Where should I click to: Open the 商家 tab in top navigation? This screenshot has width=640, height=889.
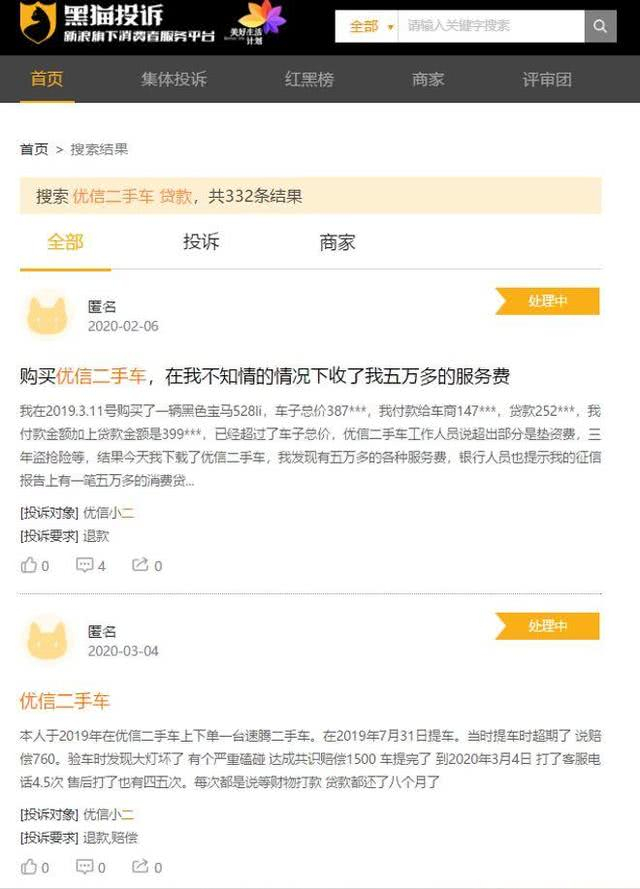(x=428, y=79)
